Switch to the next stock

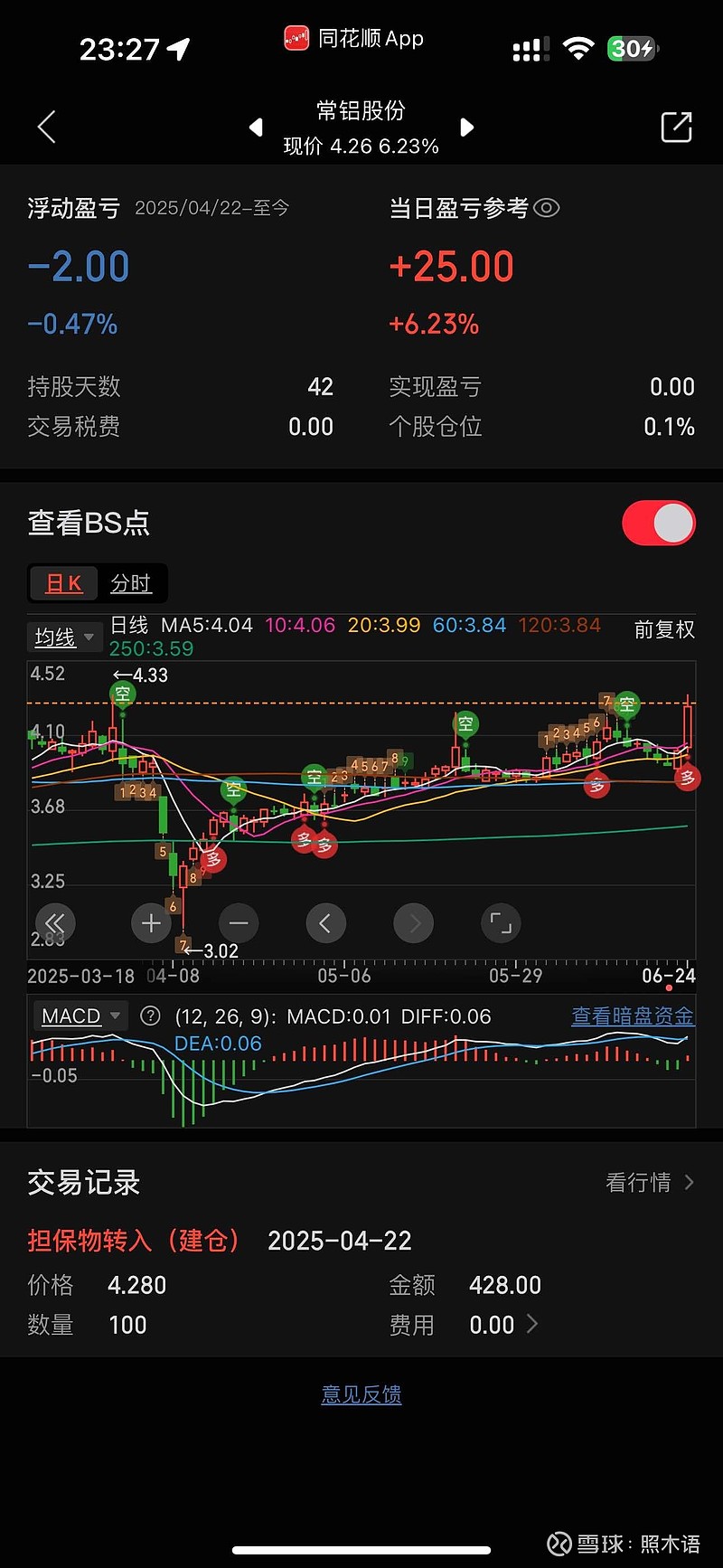pyautogui.click(x=467, y=128)
